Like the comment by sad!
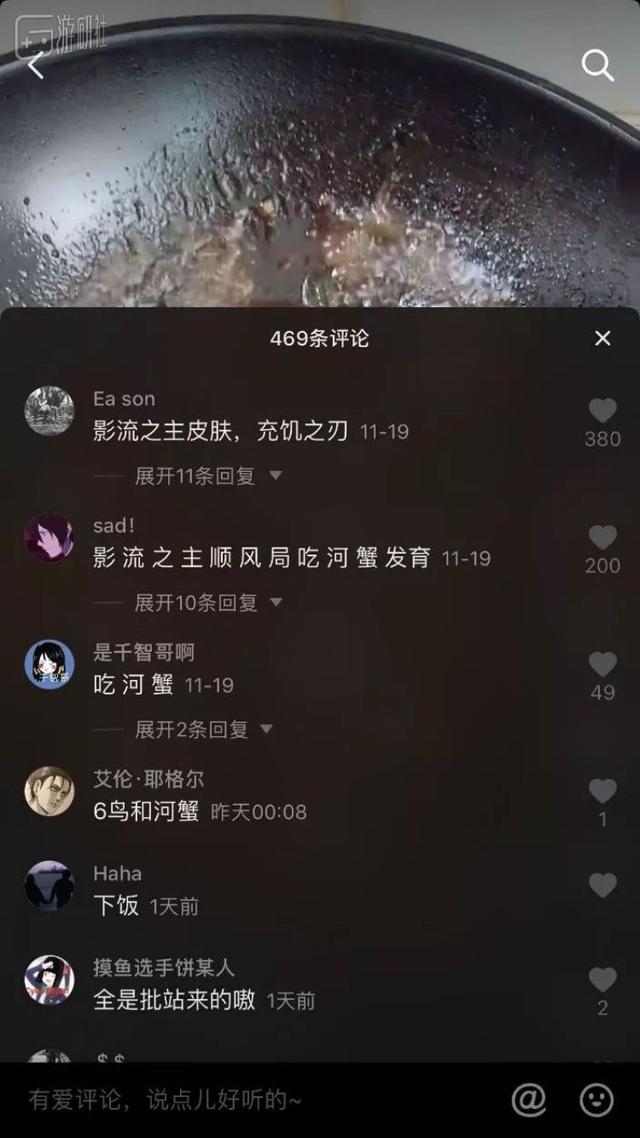640x1138 pixels. coord(602,538)
